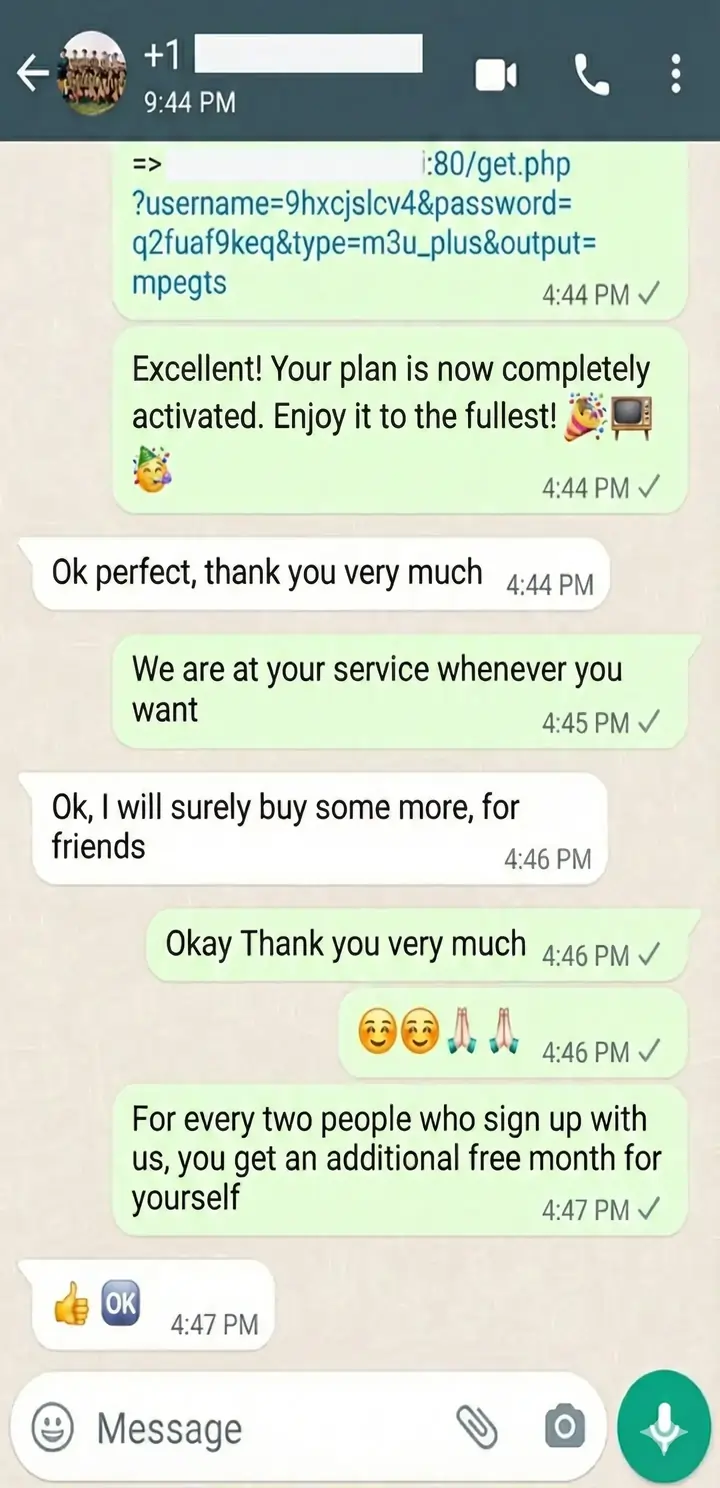This screenshot has height=1488, width=720.
Task: Start a video call
Action: click(x=495, y=73)
